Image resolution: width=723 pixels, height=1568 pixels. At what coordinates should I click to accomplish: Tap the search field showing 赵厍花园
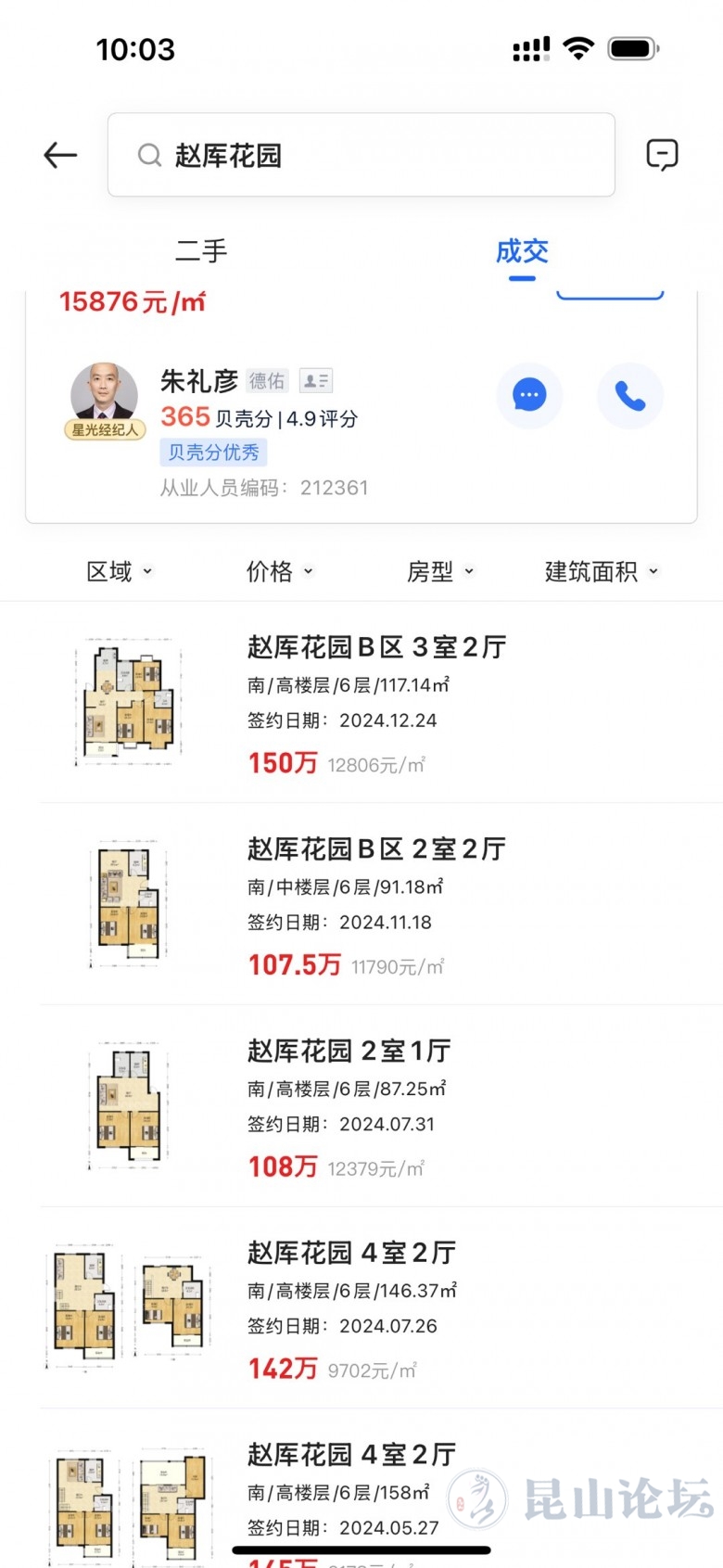point(361,155)
